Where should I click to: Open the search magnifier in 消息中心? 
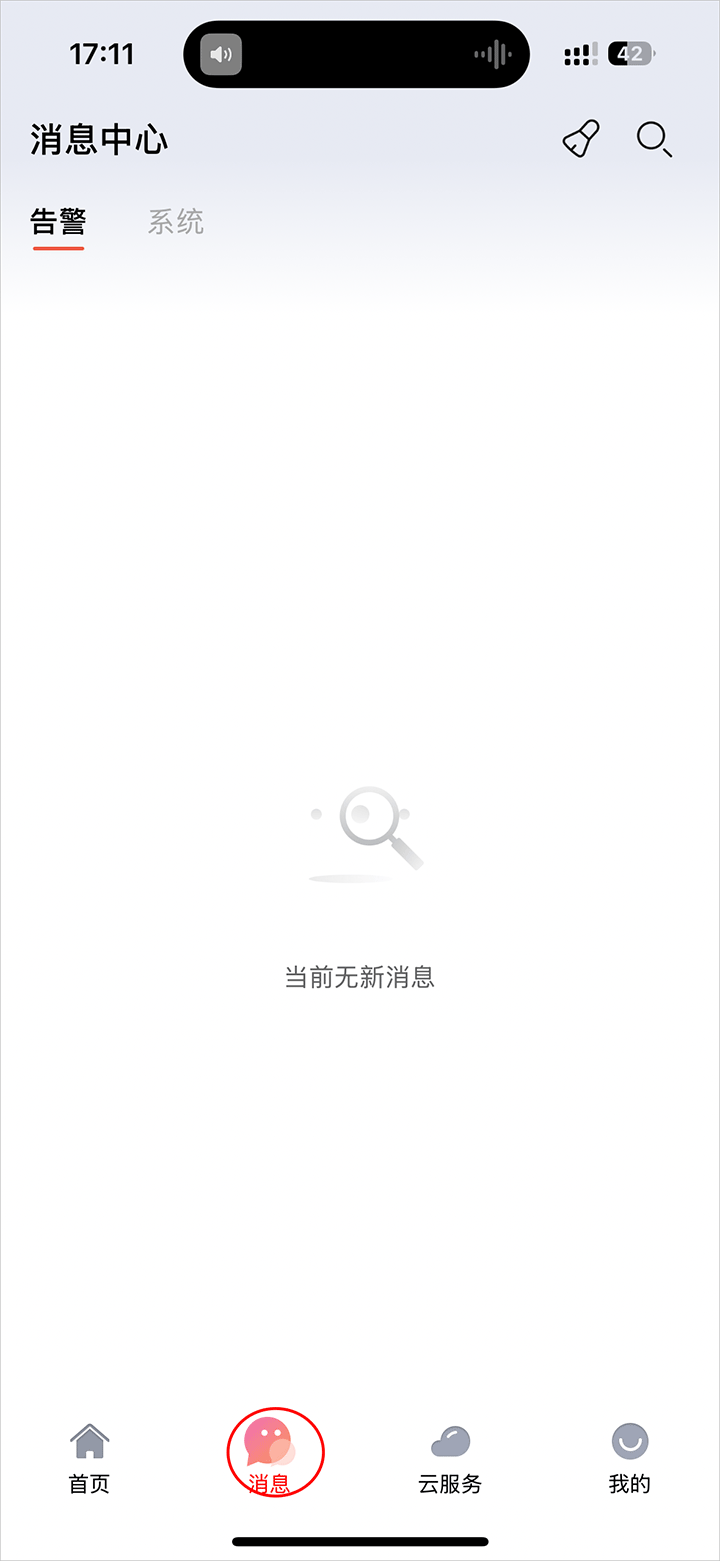654,139
